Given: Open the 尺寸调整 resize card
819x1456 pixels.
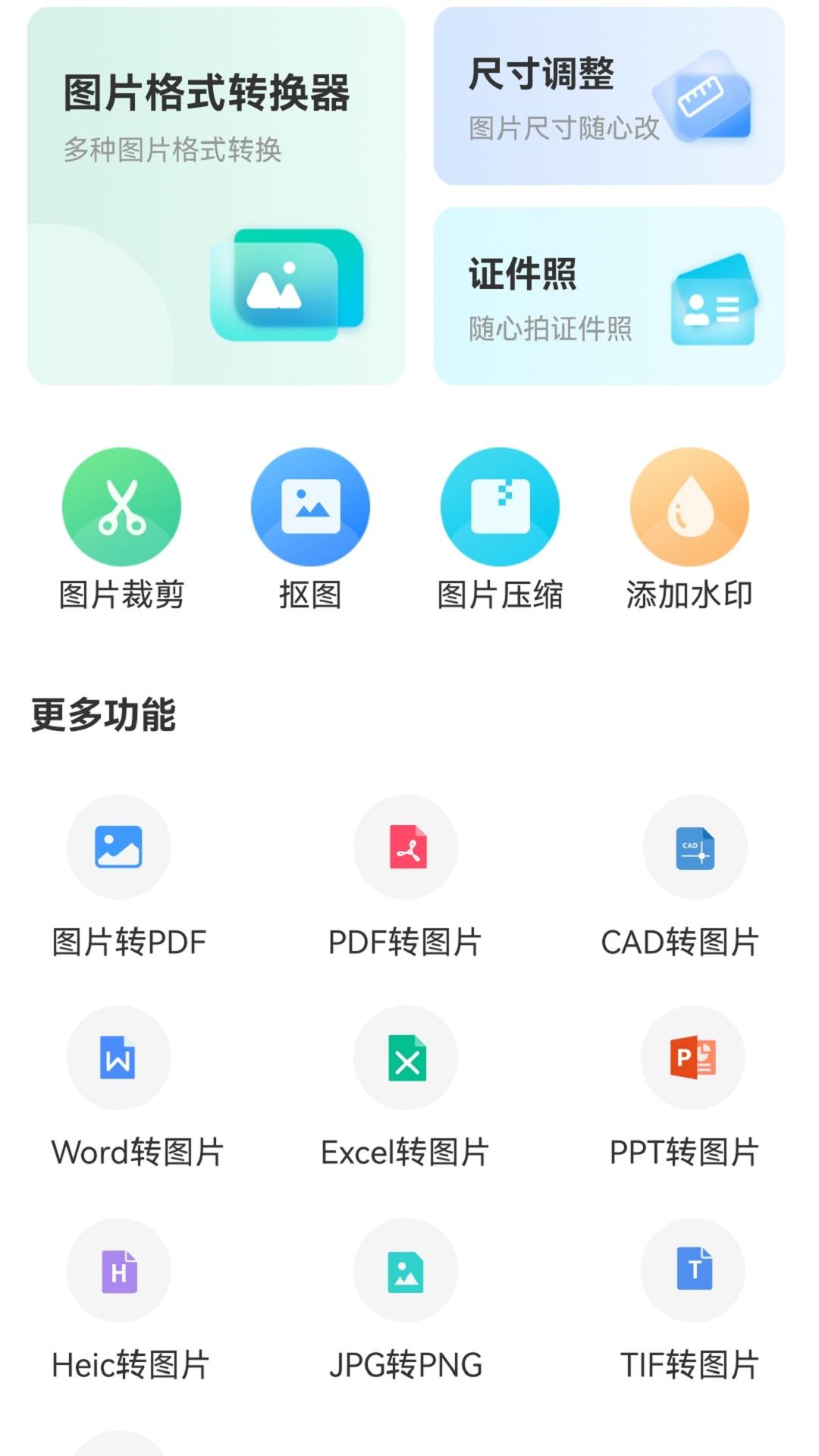Looking at the screenshot, I should pos(609,96).
